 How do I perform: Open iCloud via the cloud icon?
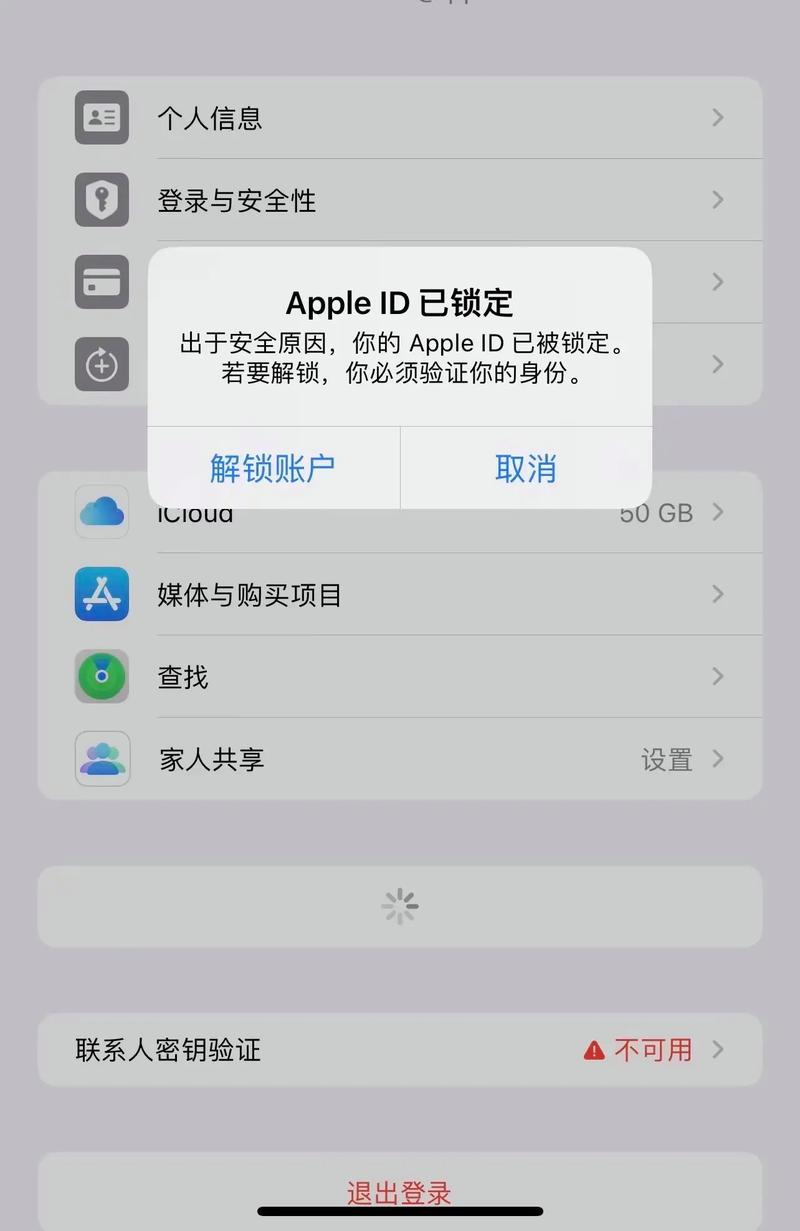tap(101, 512)
